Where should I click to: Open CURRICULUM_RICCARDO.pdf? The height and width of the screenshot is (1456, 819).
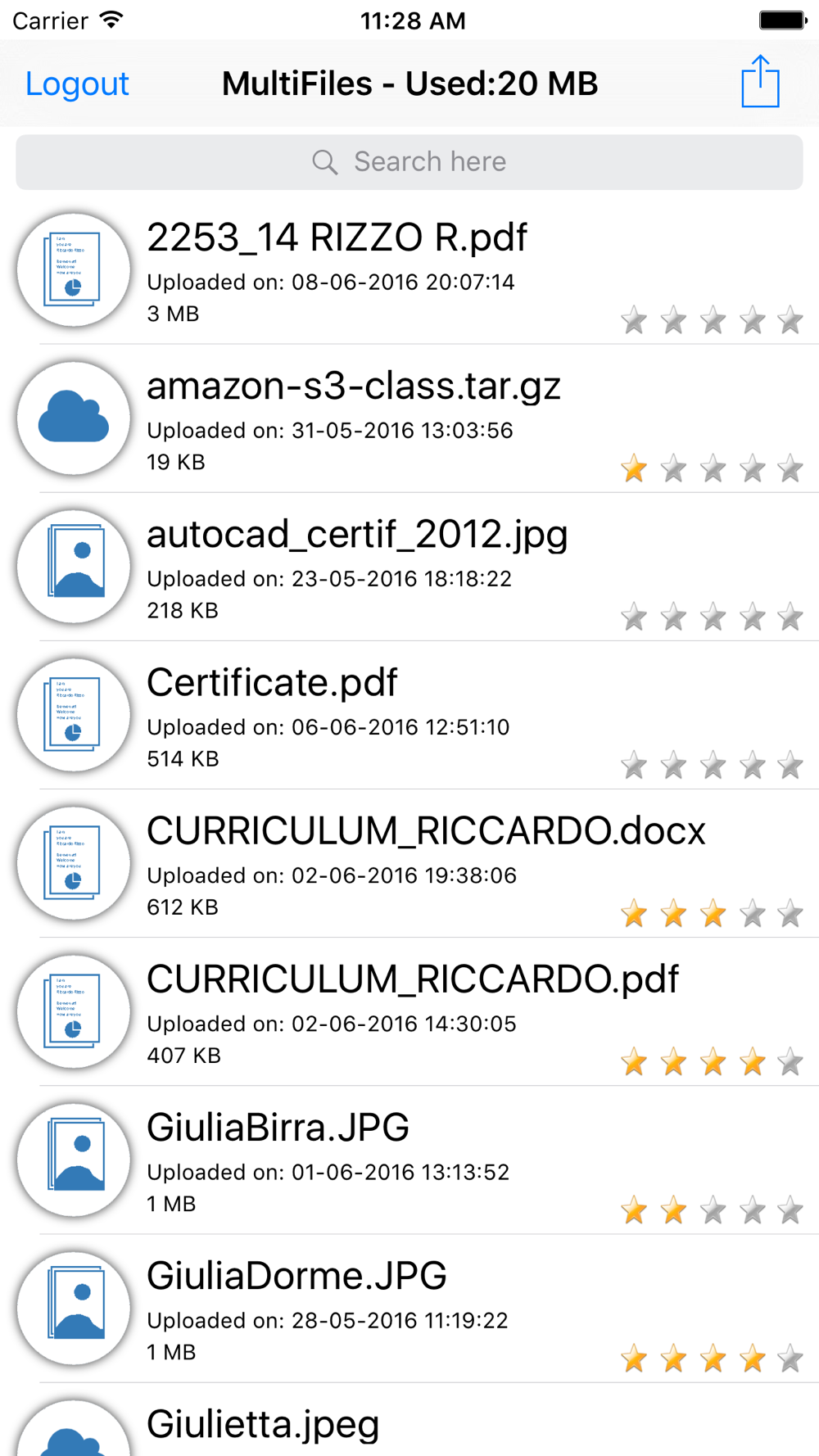coord(409,1011)
